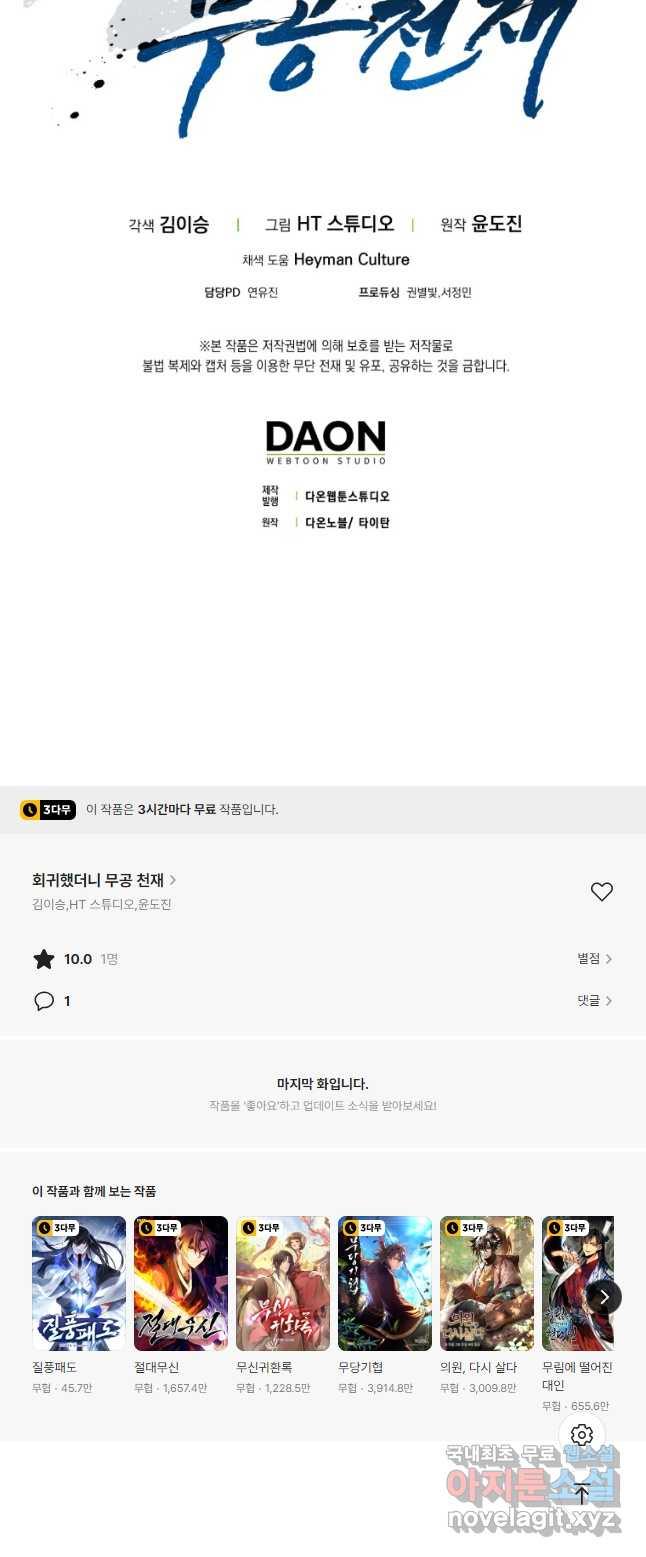Image resolution: width=646 pixels, height=1557 pixels.
Task: Open the 별점 rating page
Action: 594,959
